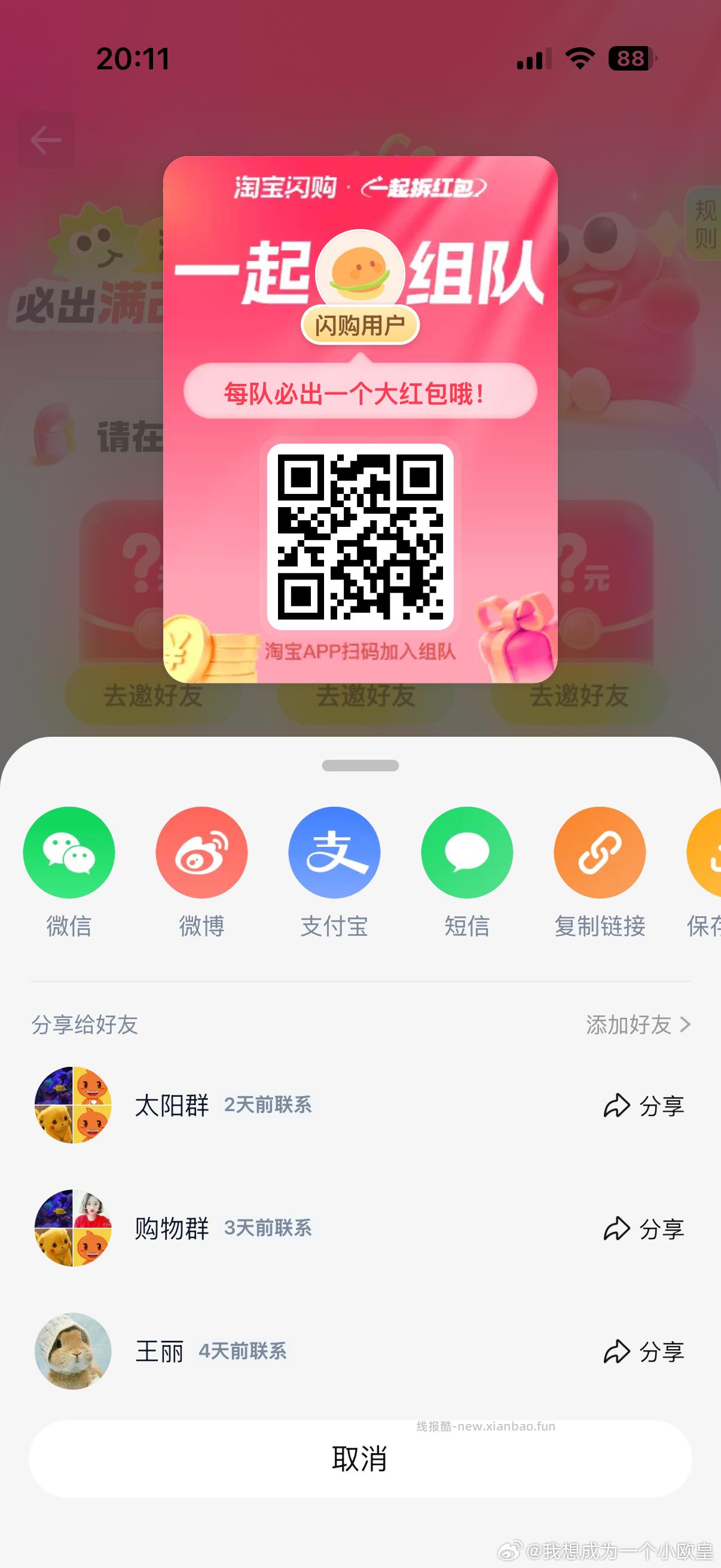Share through the Alipay icon
Screen dimensions: 721x1568
coord(334,852)
